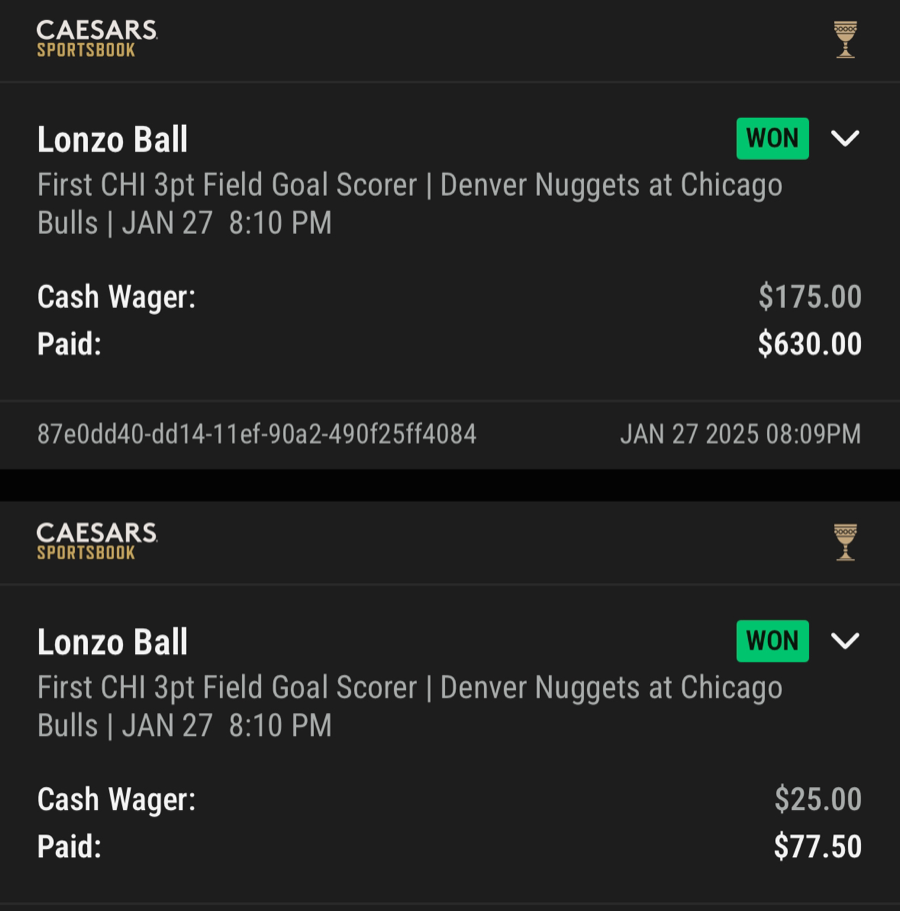Select the bet ID 87e0dd40 reference number

(256, 435)
